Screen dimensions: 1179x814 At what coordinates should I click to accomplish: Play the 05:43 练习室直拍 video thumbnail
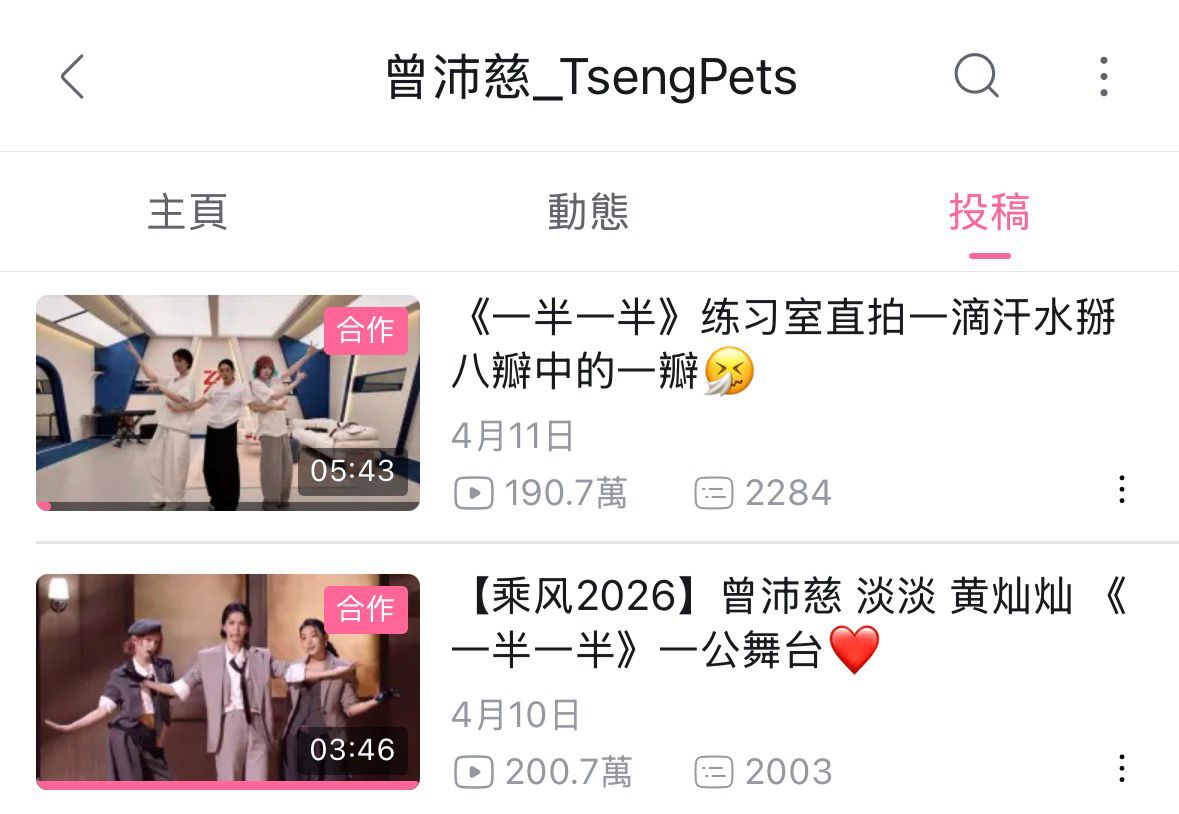(x=228, y=403)
